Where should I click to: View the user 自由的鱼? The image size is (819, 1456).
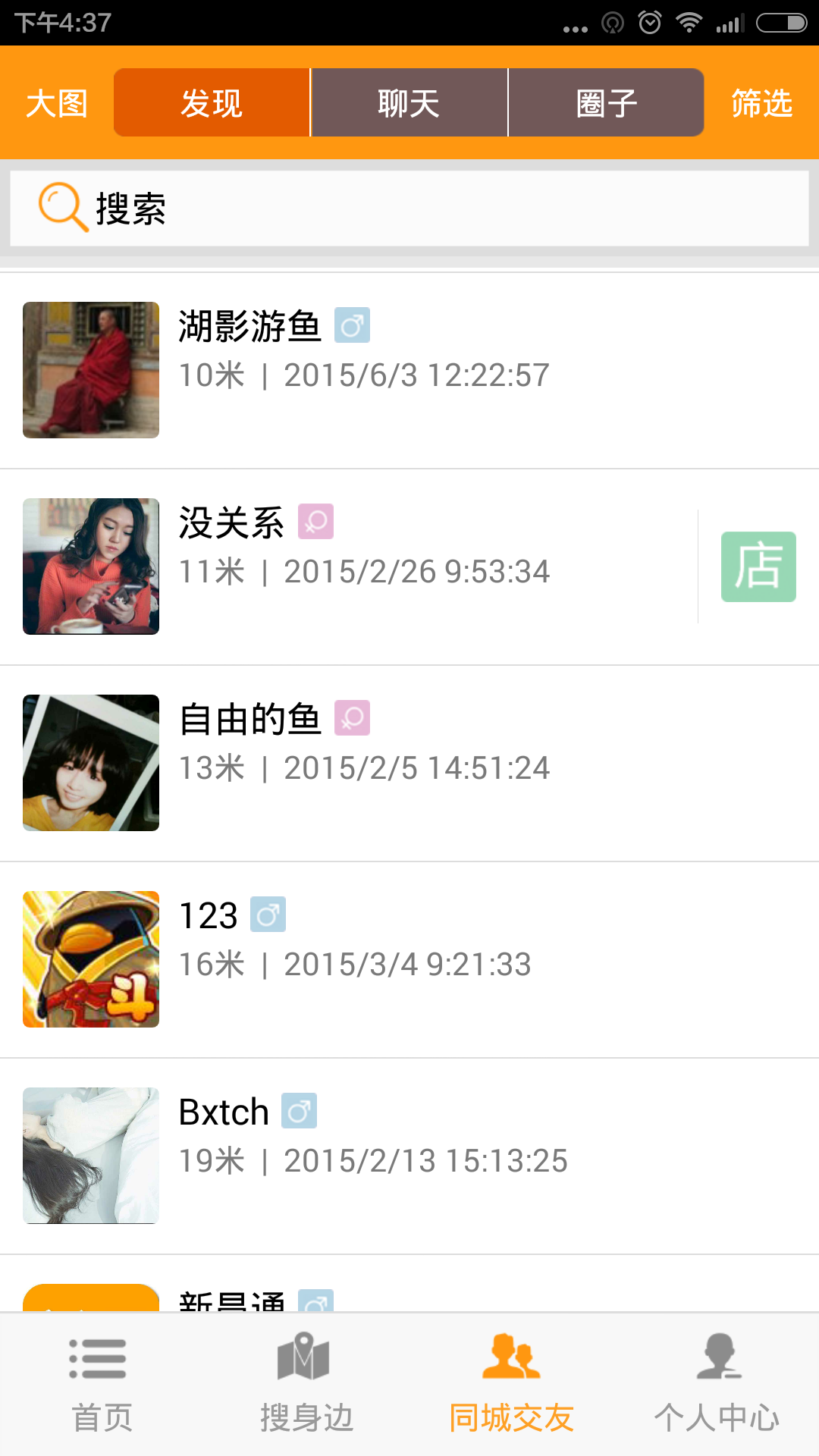409,763
